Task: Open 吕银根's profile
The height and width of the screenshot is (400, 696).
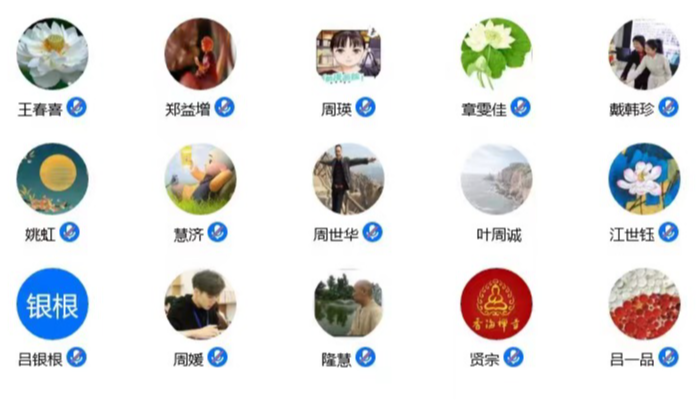Action: pos(52,304)
